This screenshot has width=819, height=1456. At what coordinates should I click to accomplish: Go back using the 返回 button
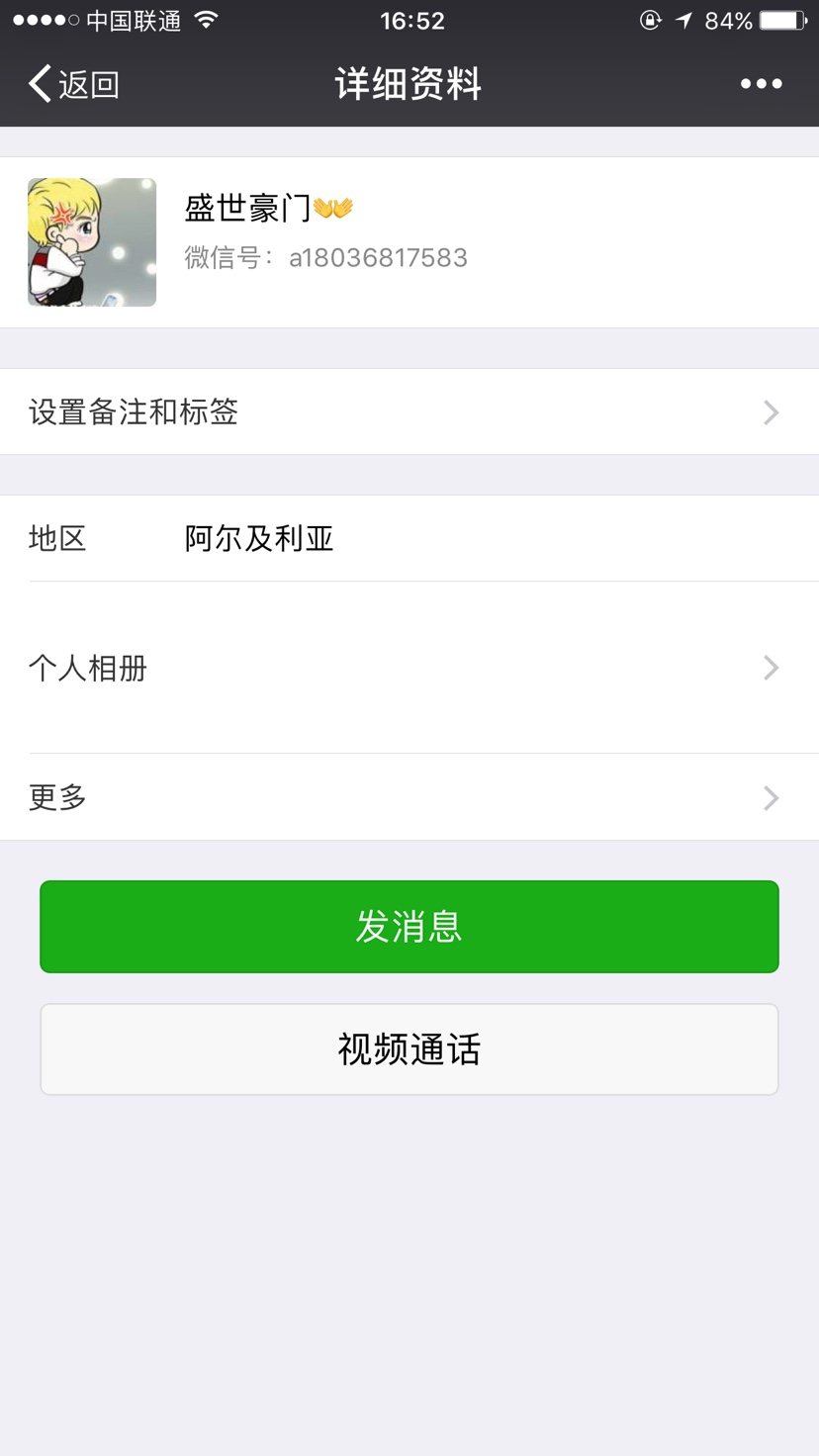point(74,84)
